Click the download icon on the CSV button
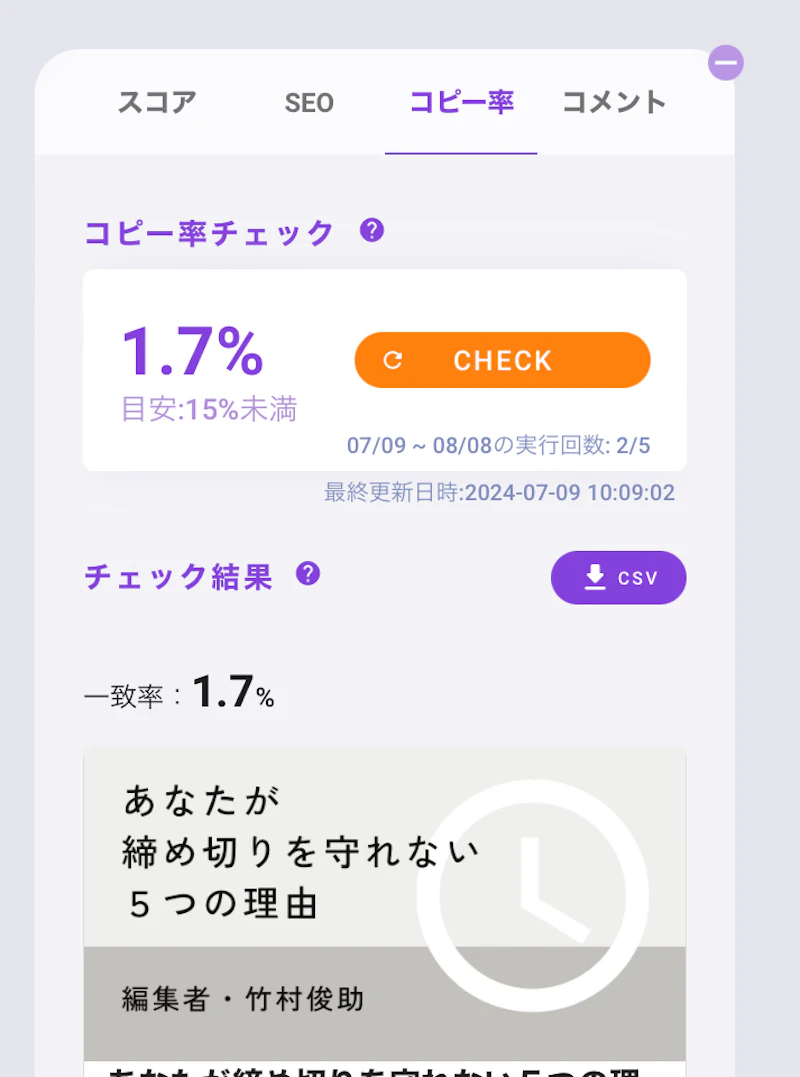 595,577
